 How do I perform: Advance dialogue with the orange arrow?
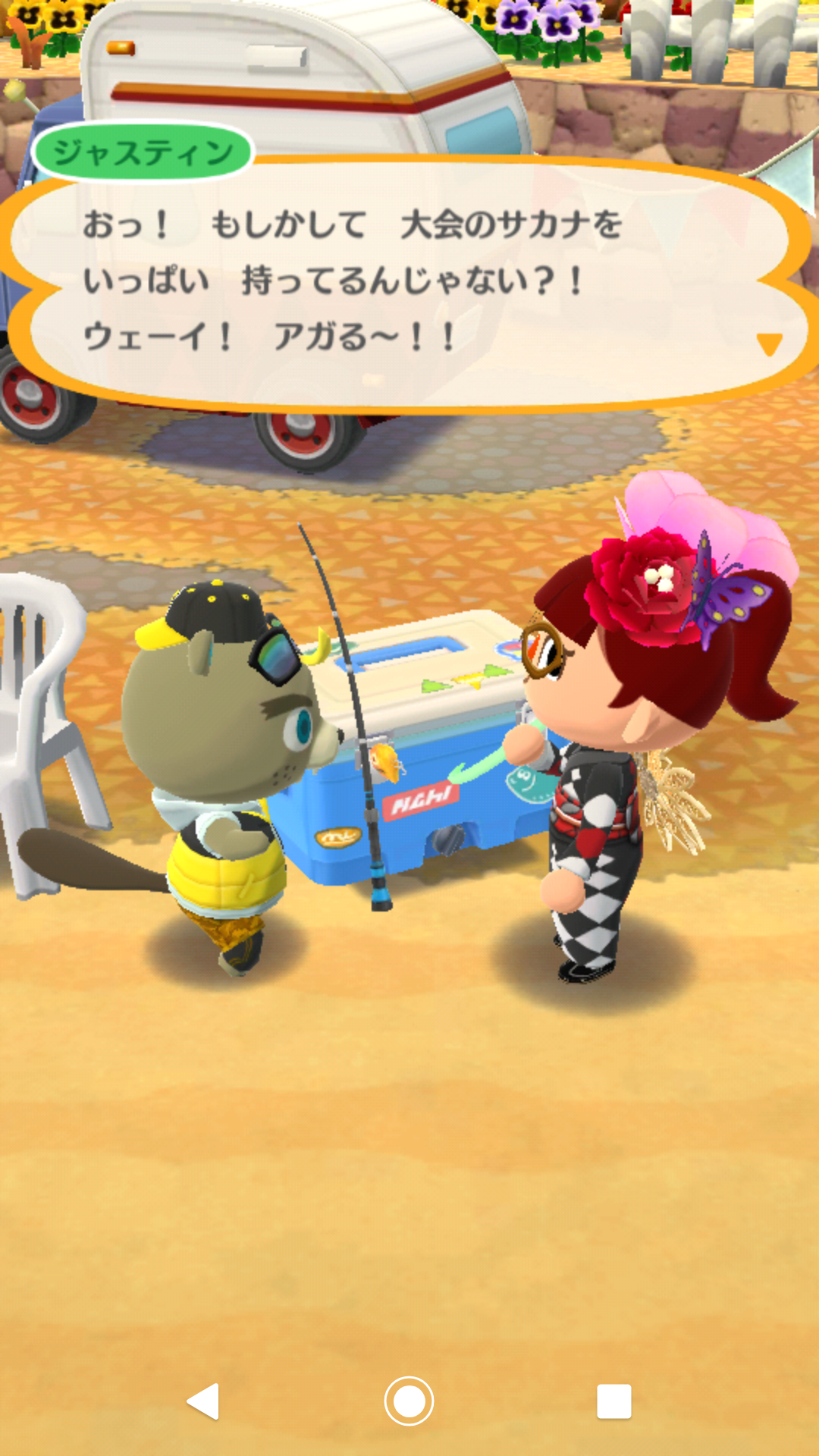point(769,344)
